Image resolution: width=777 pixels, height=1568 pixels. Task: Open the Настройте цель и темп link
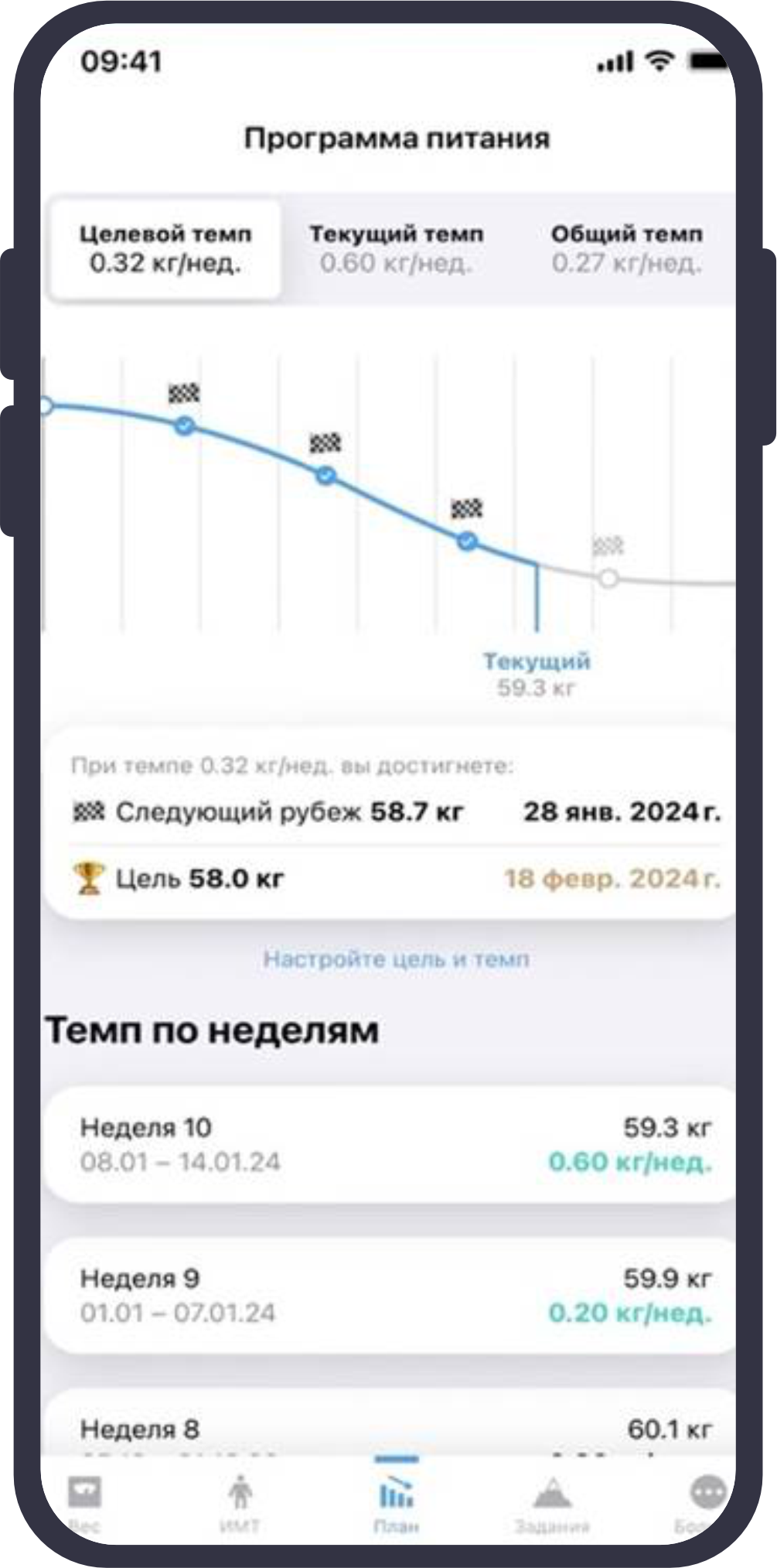coord(396,959)
